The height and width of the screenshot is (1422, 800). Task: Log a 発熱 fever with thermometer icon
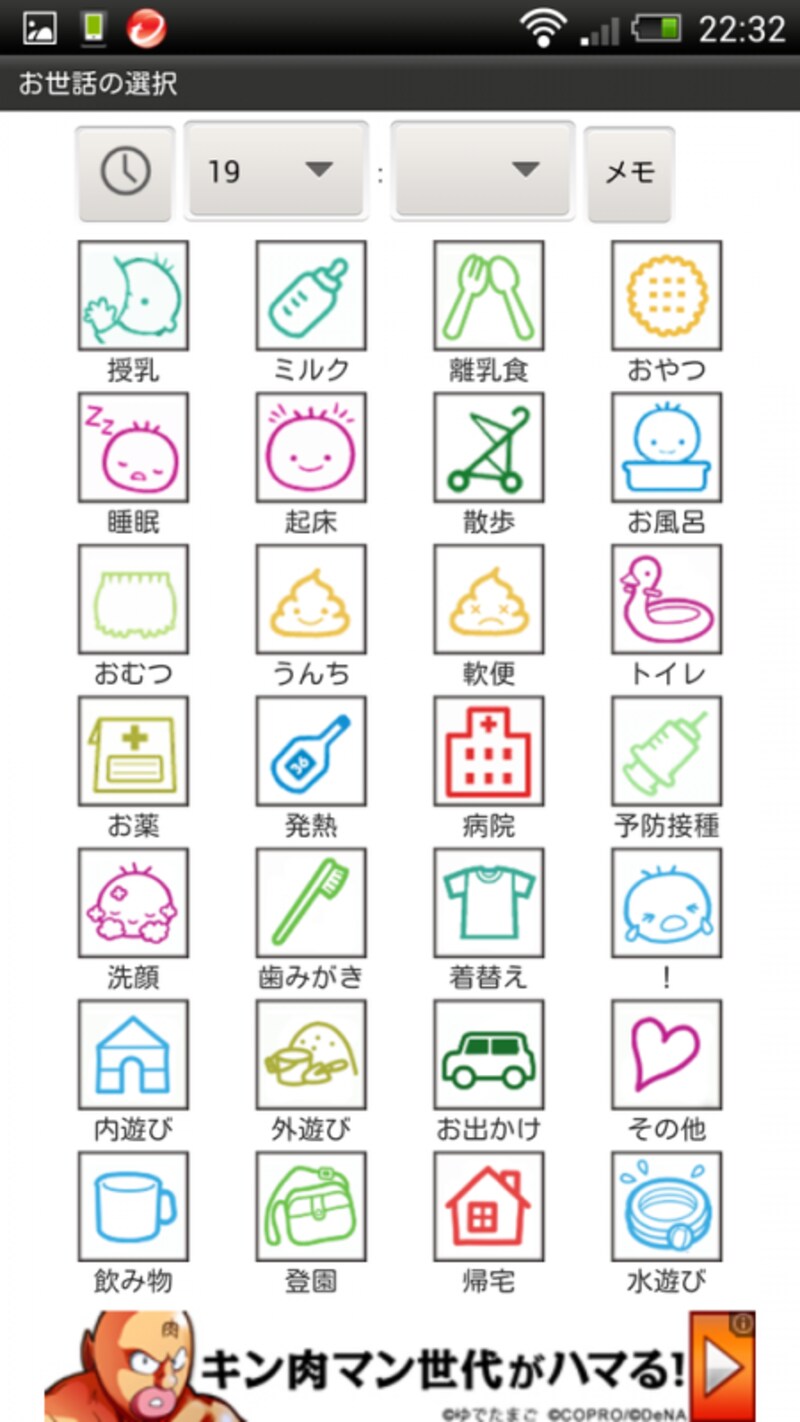click(x=311, y=752)
